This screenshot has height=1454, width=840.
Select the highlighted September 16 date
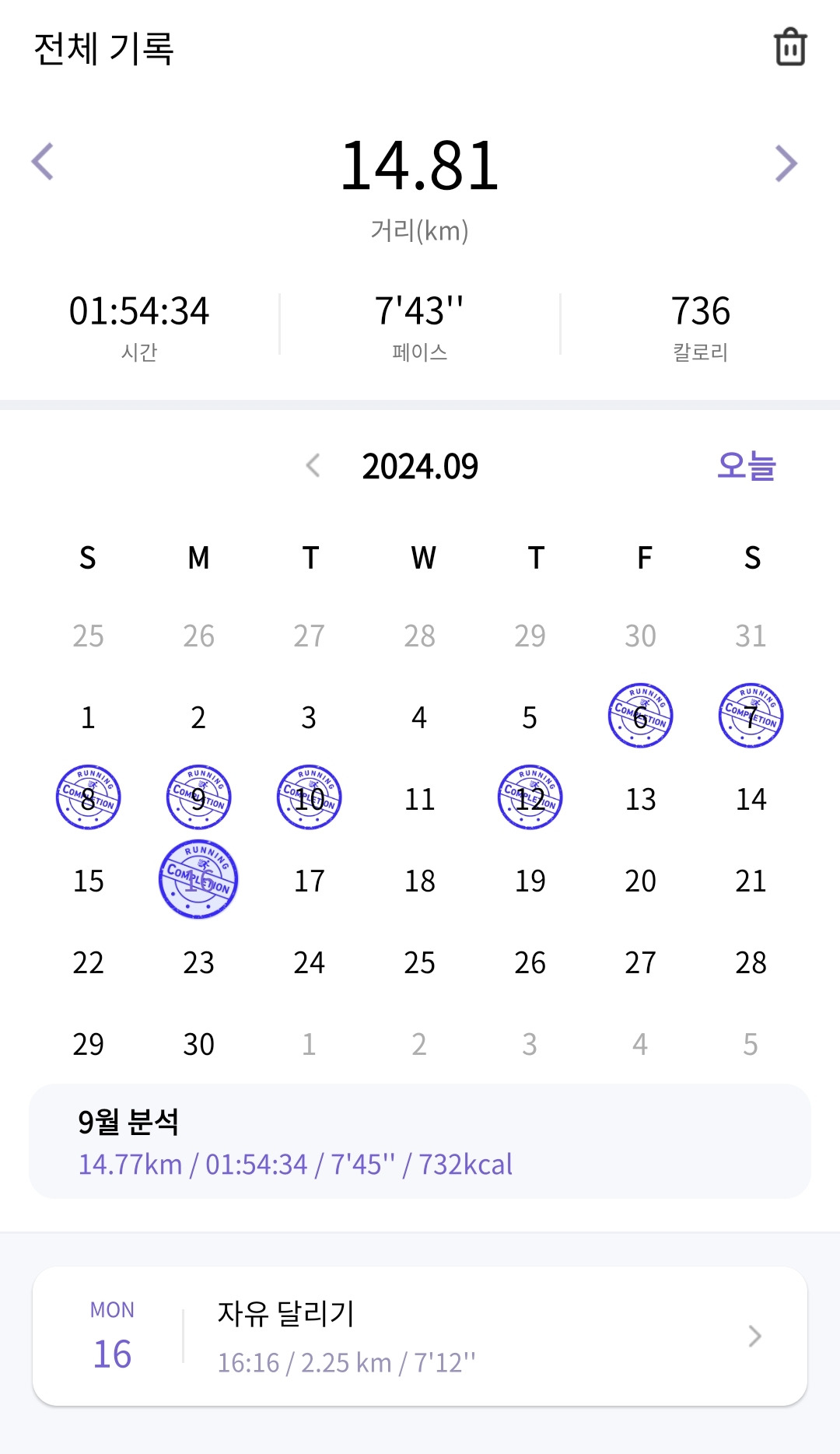pos(198,880)
